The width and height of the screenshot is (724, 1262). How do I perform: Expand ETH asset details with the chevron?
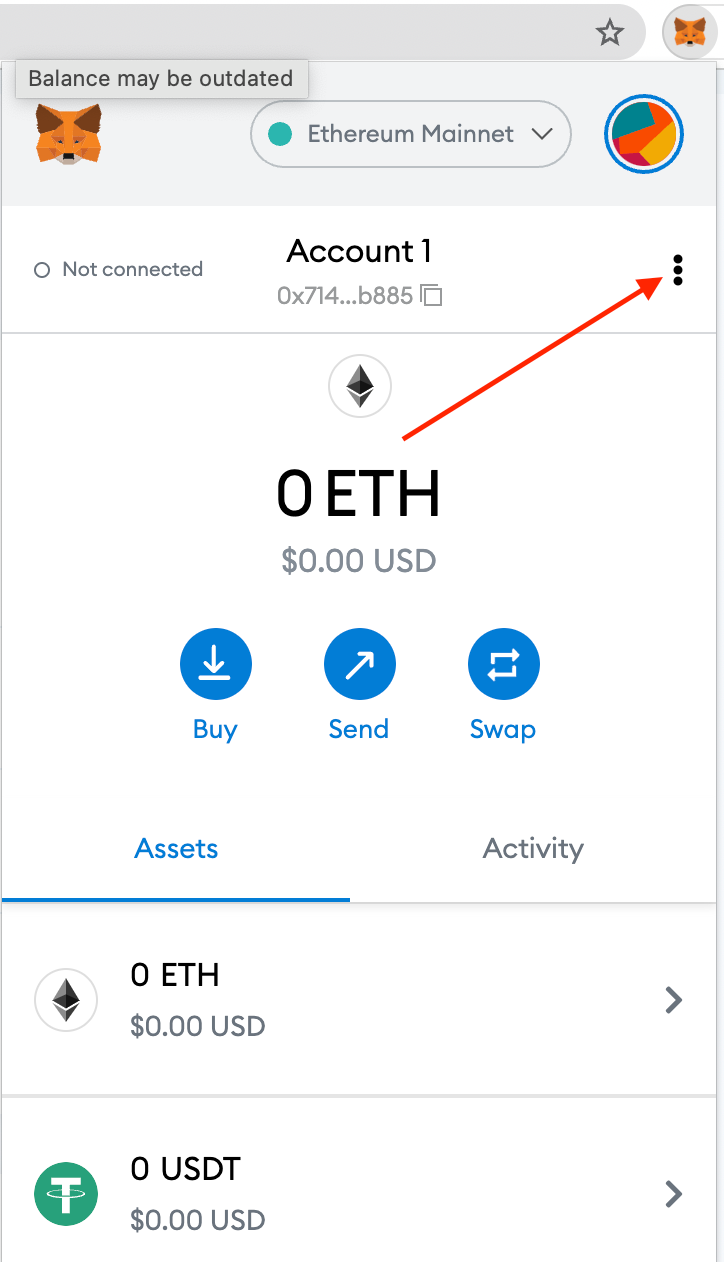tap(673, 999)
